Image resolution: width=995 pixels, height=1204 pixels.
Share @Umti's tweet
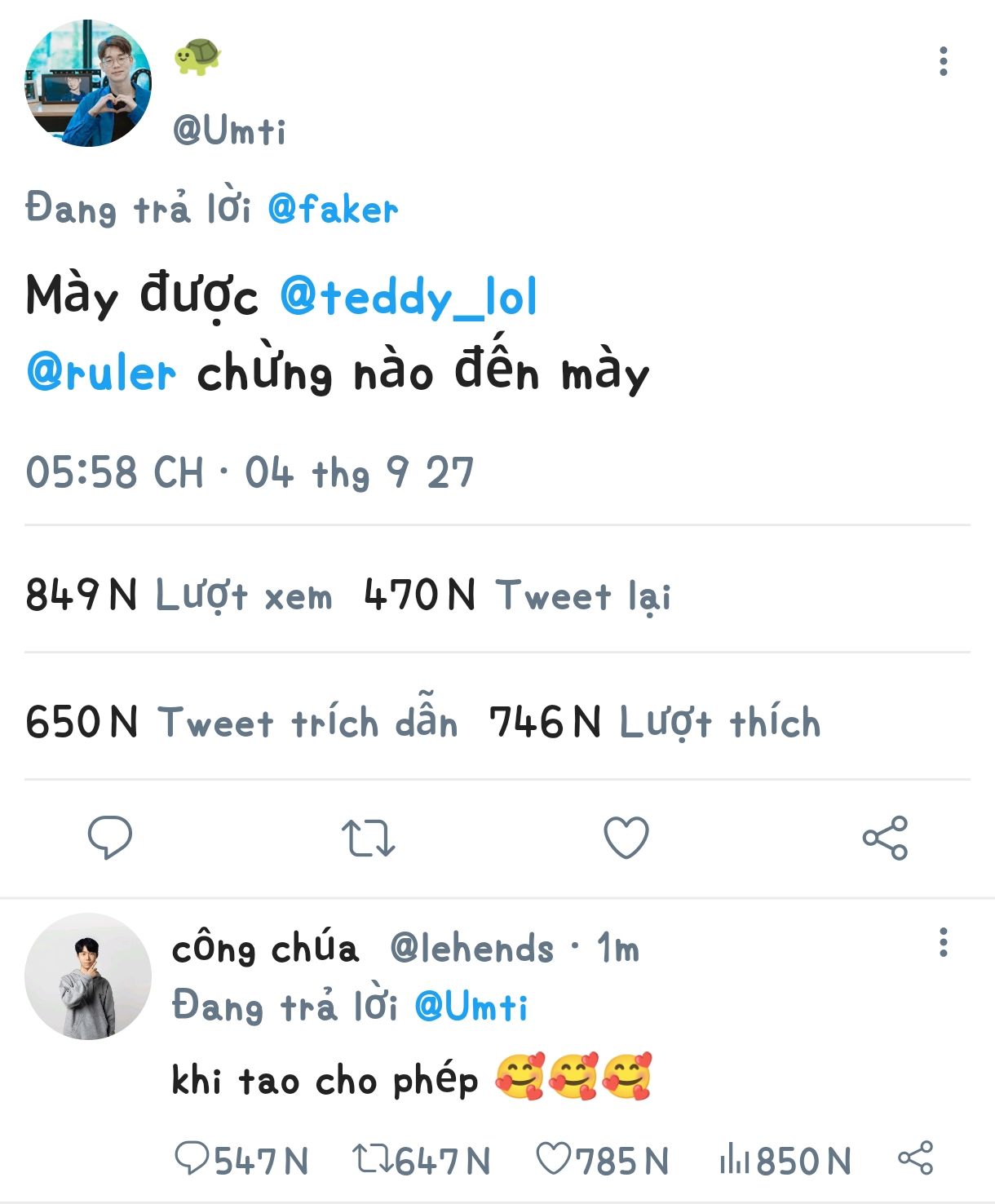click(885, 838)
